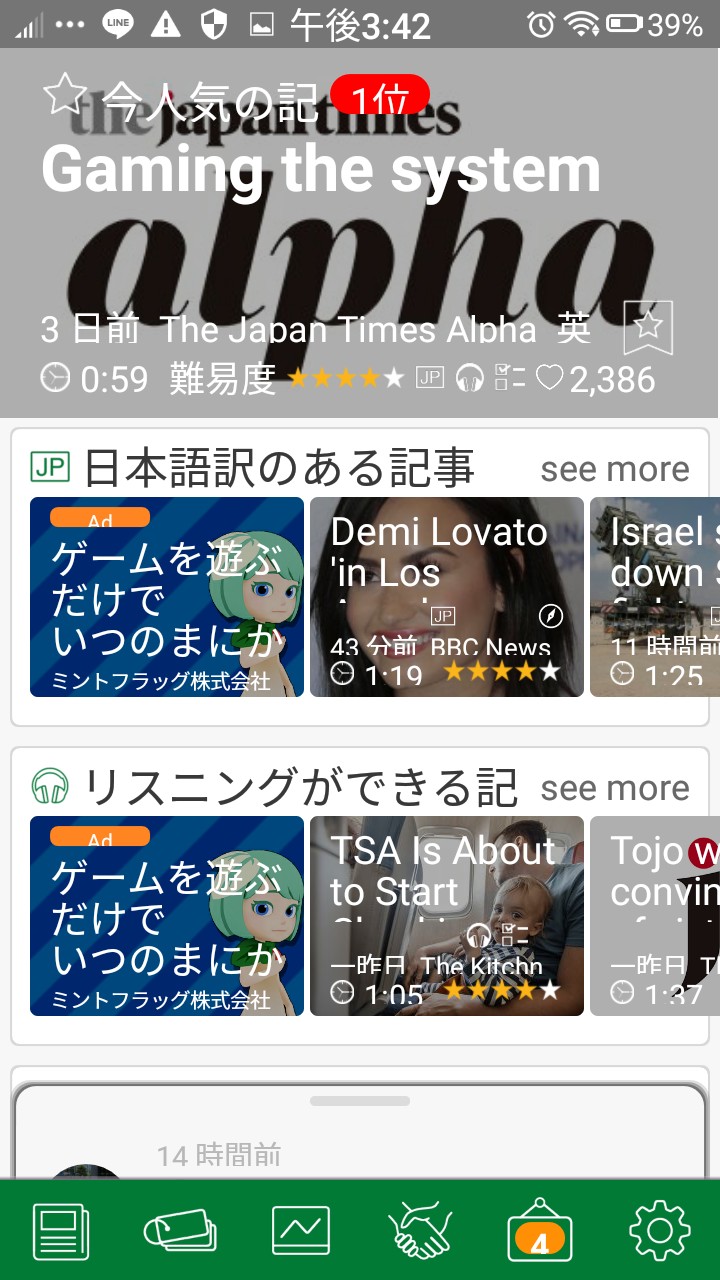Open the Tojo article card
Viewport: 720px width, 1280px height.
point(654,915)
